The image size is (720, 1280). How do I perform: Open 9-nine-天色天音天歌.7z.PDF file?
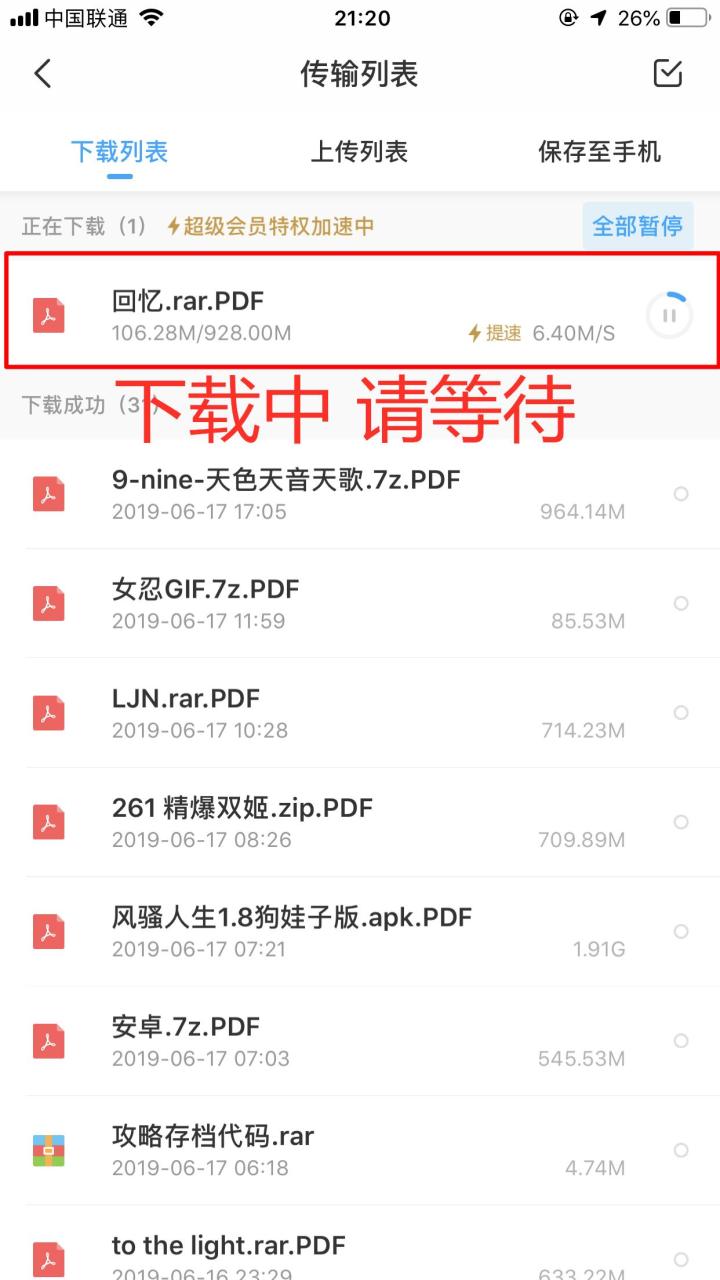[x=360, y=494]
